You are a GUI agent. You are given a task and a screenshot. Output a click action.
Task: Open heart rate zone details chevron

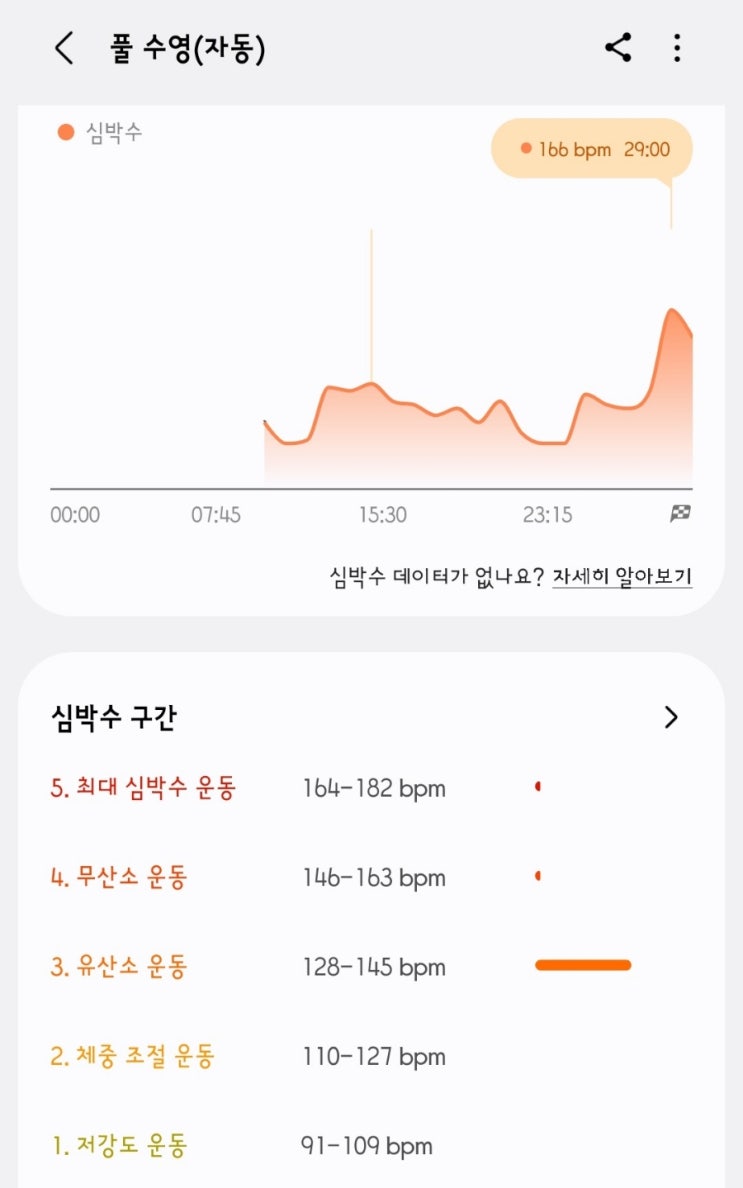click(x=671, y=717)
